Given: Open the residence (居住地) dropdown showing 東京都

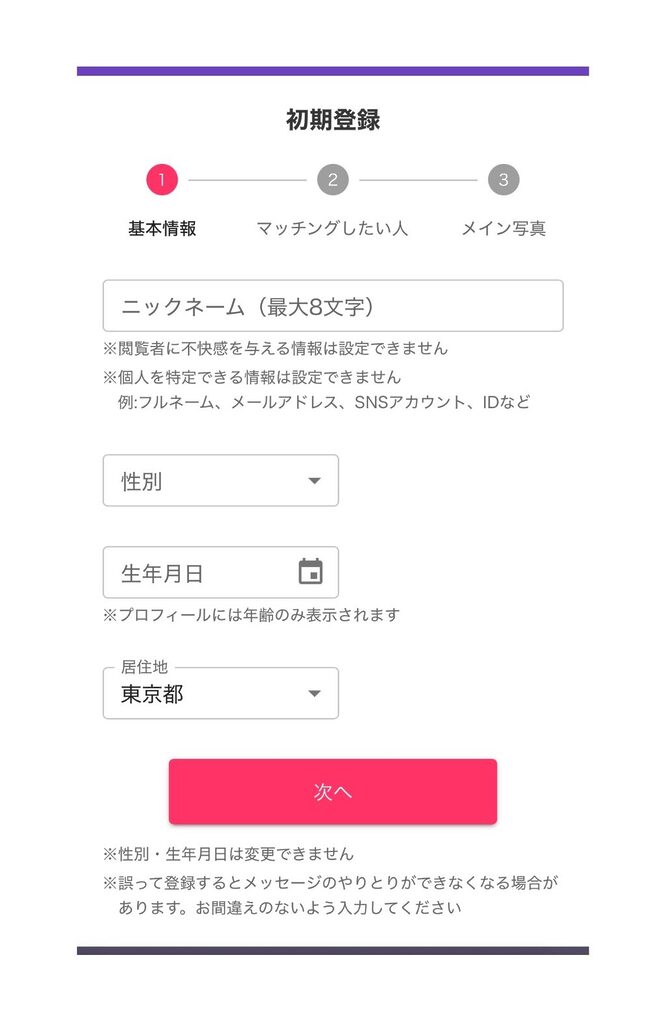Looking at the screenshot, I should pos(220,694).
